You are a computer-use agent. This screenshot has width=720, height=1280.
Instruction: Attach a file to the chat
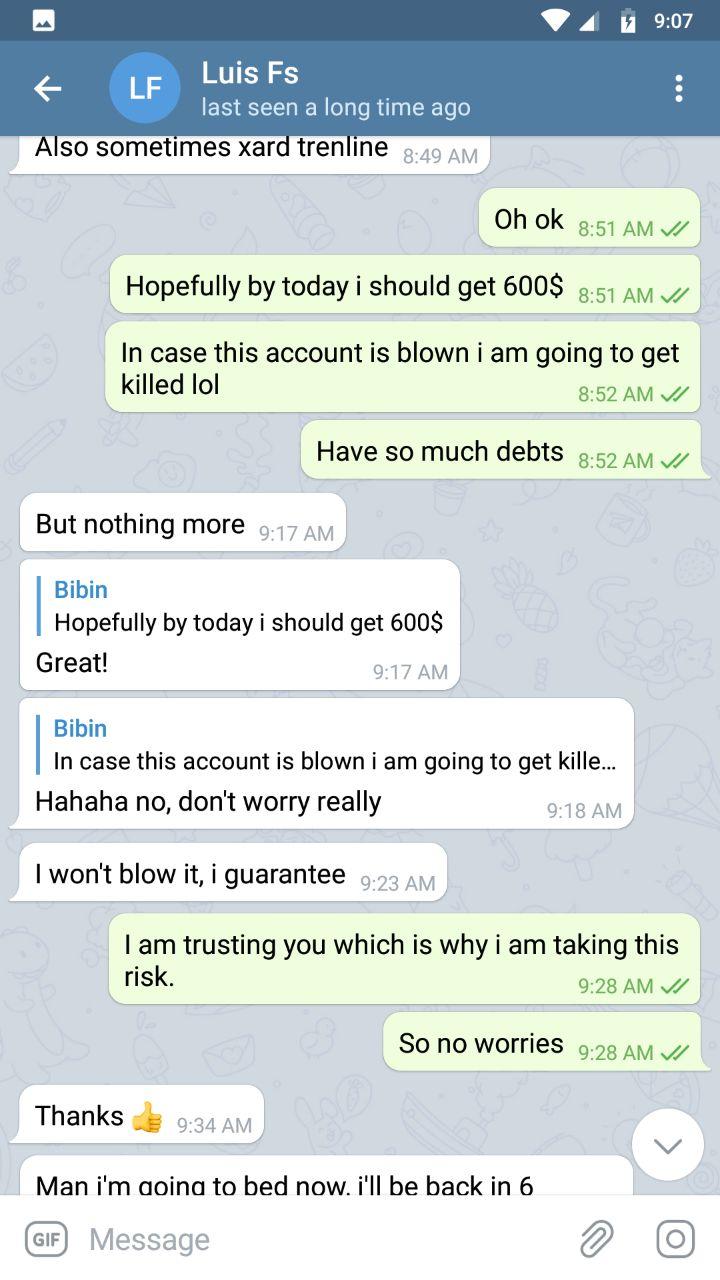point(597,1239)
